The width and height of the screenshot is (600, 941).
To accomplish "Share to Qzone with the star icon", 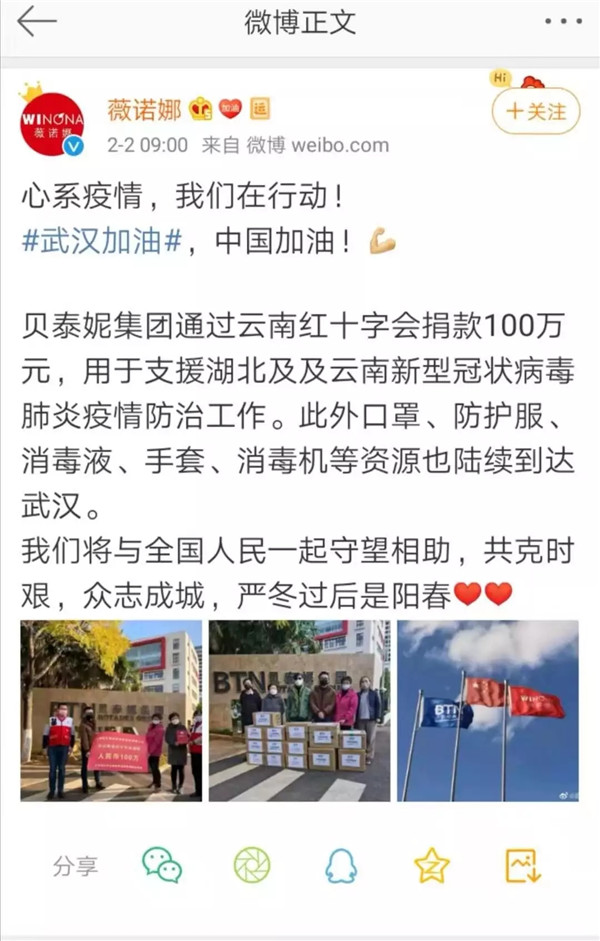I will [x=432, y=864].
